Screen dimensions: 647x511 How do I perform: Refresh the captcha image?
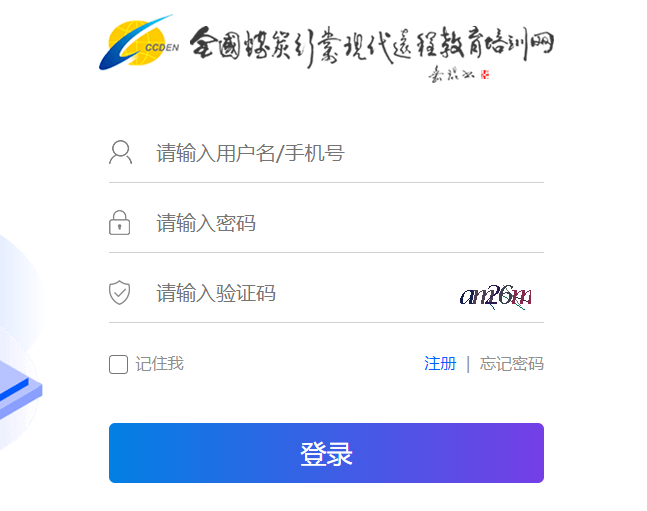496,295
